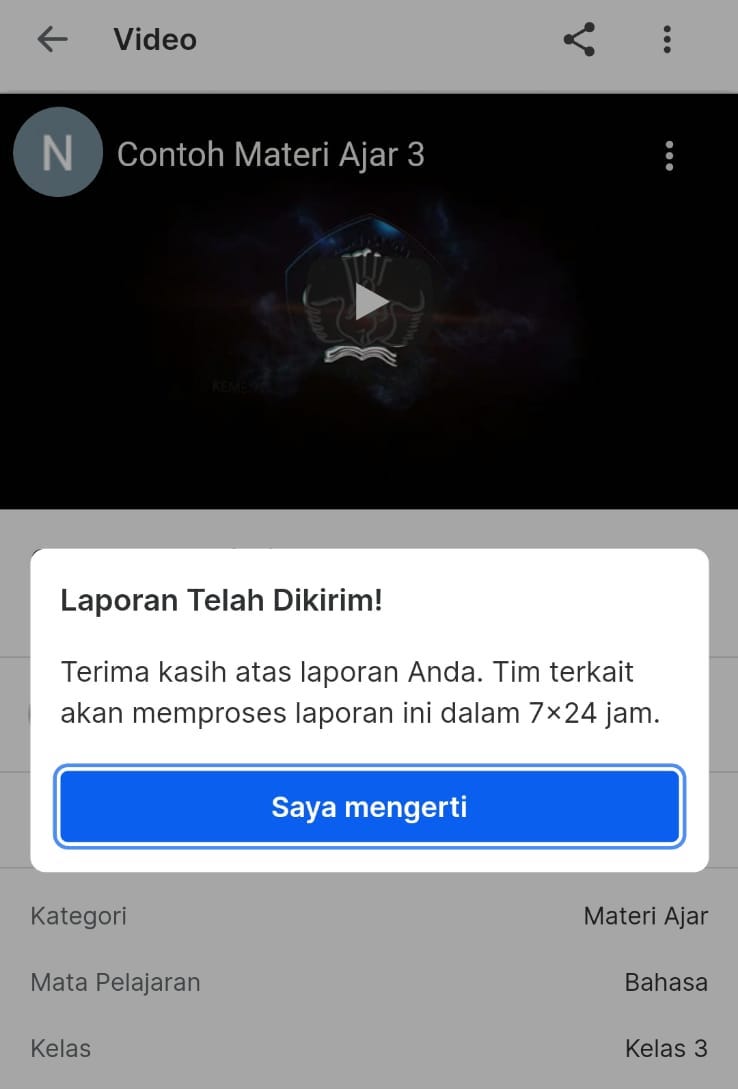Open the app bar overflow menu

click(667, 40)
